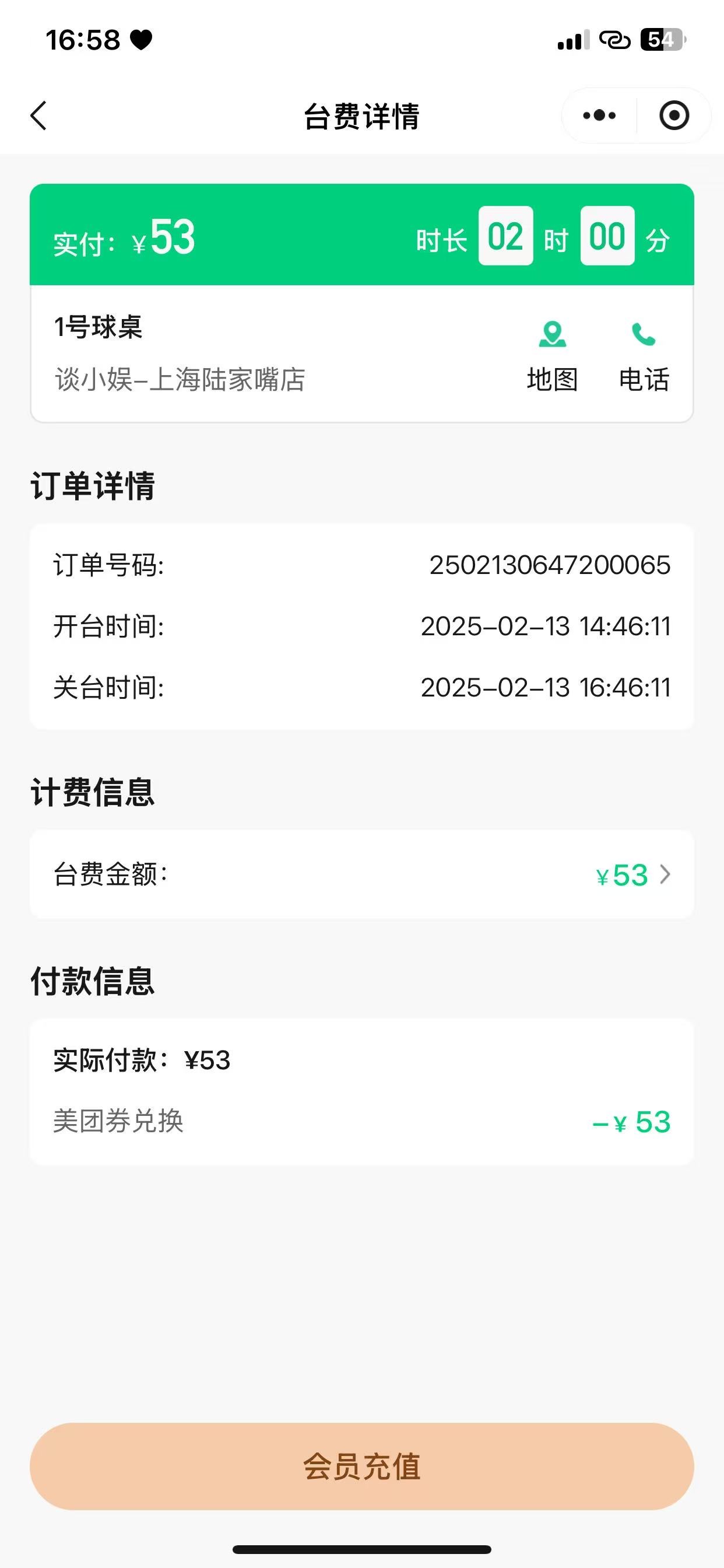Tap the 会员充值 button

pyautogui.click(x=362, y=1466)
